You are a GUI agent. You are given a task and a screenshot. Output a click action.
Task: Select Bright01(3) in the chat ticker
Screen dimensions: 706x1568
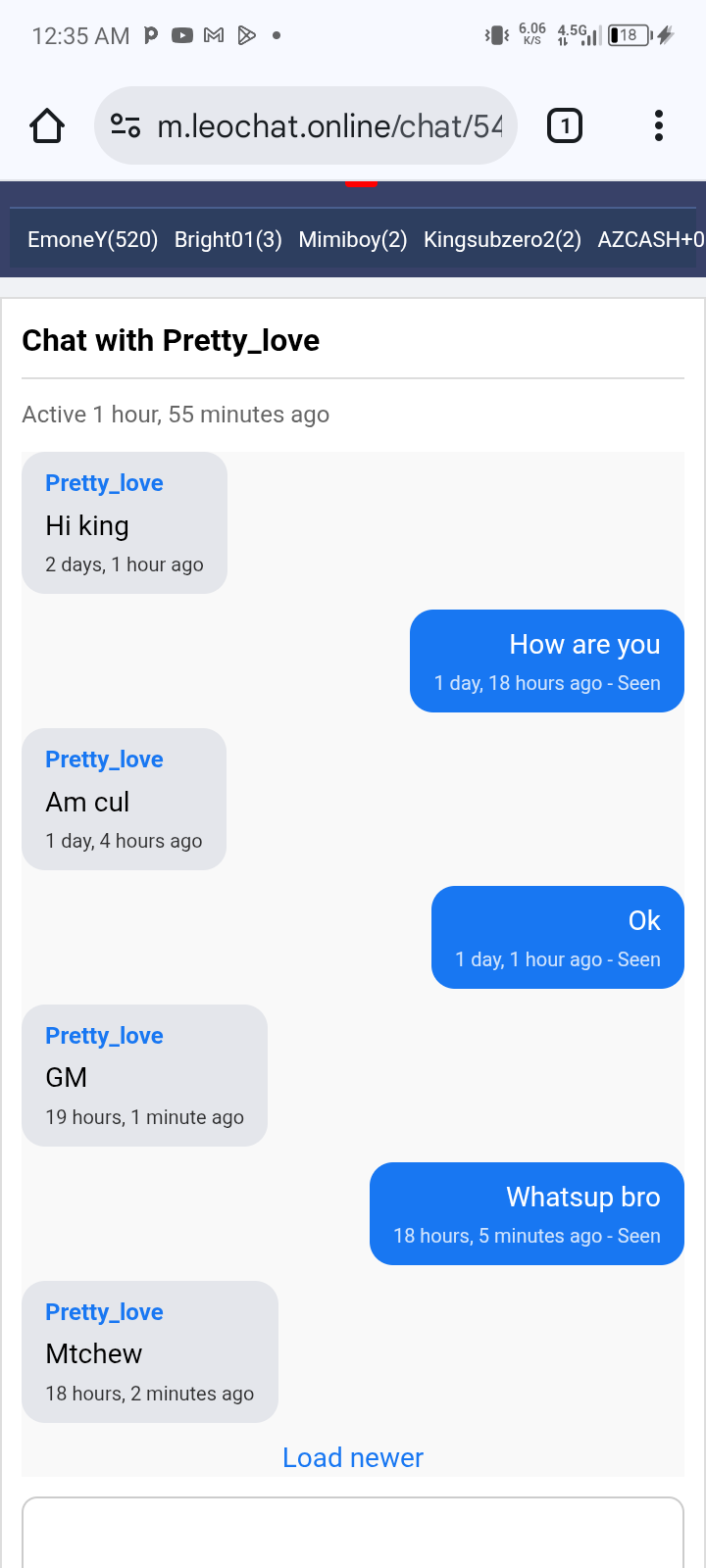click(227, 239)
